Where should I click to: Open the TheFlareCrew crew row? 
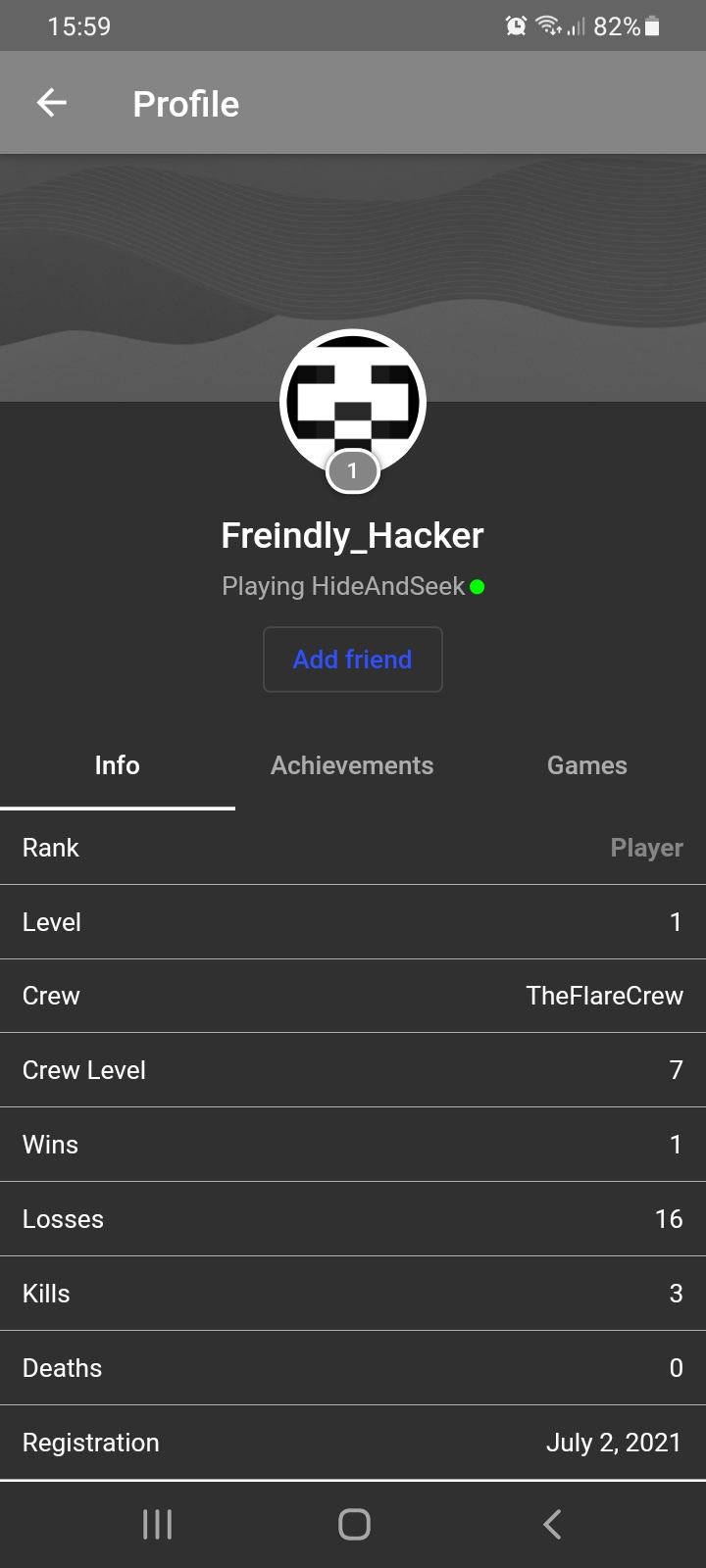coord(353,996)
